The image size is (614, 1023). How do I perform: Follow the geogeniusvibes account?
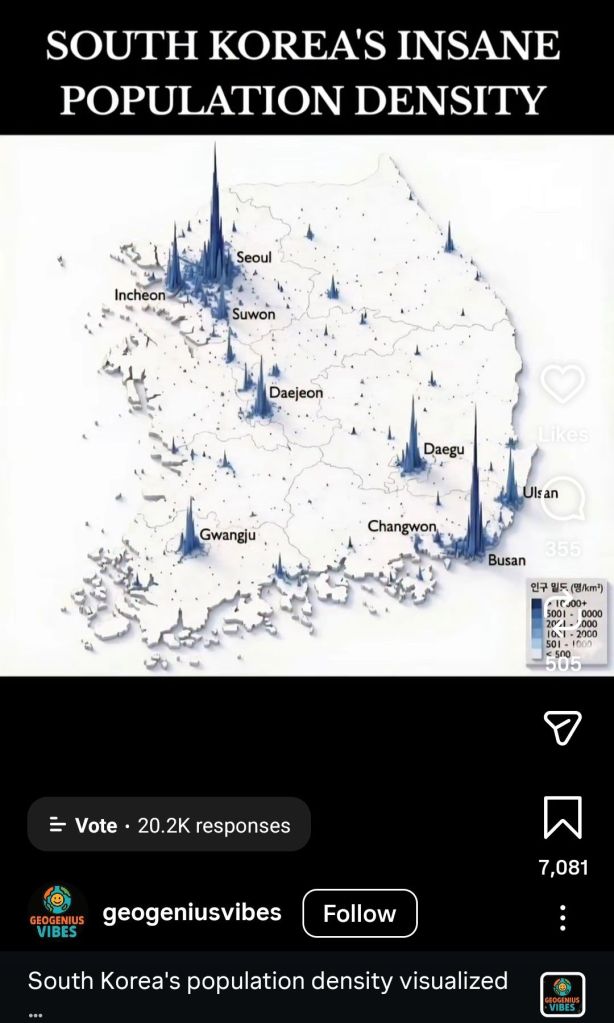click(x=359, y=913)
